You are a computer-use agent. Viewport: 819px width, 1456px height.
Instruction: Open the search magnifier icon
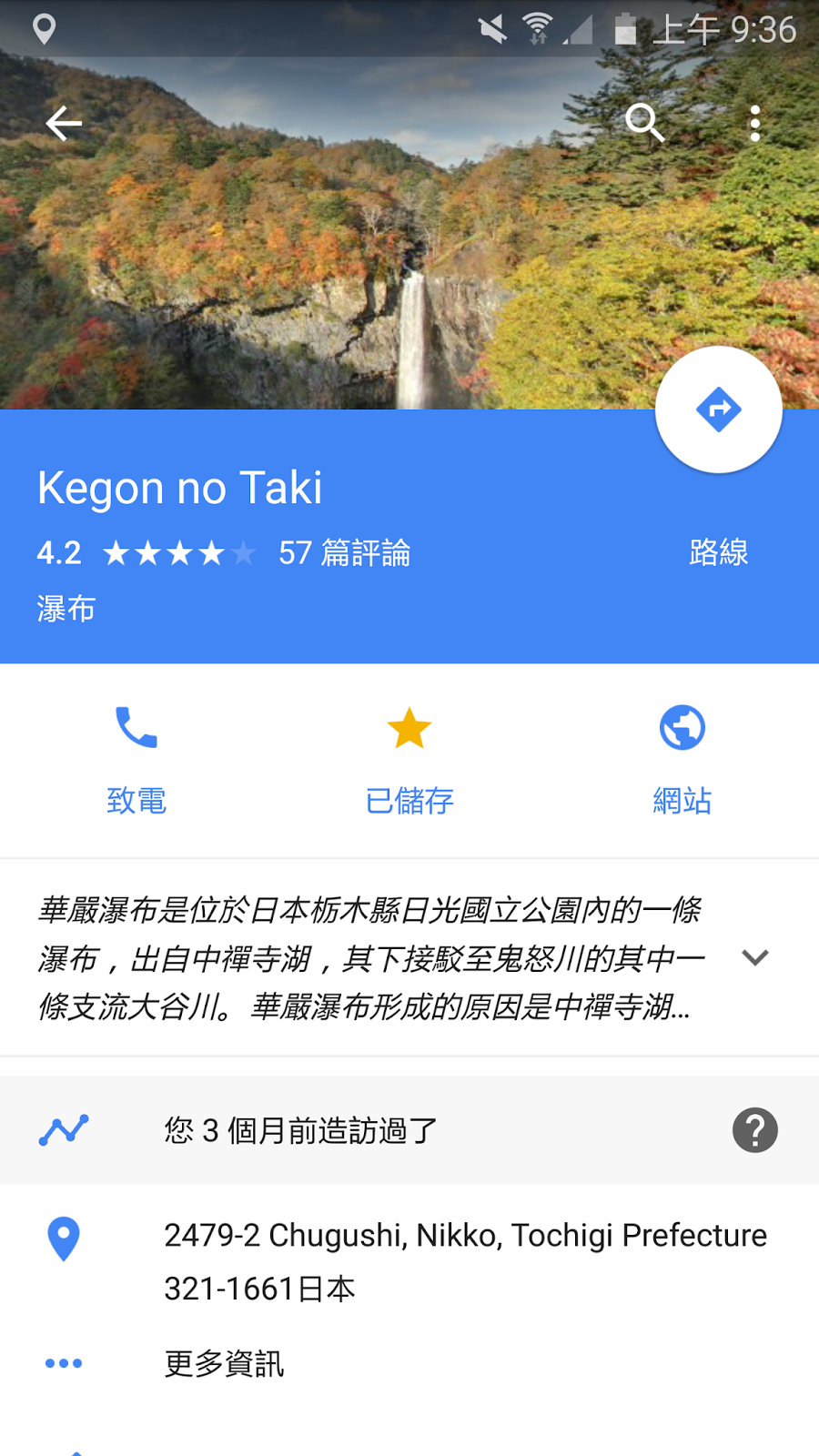pos(644,122)
